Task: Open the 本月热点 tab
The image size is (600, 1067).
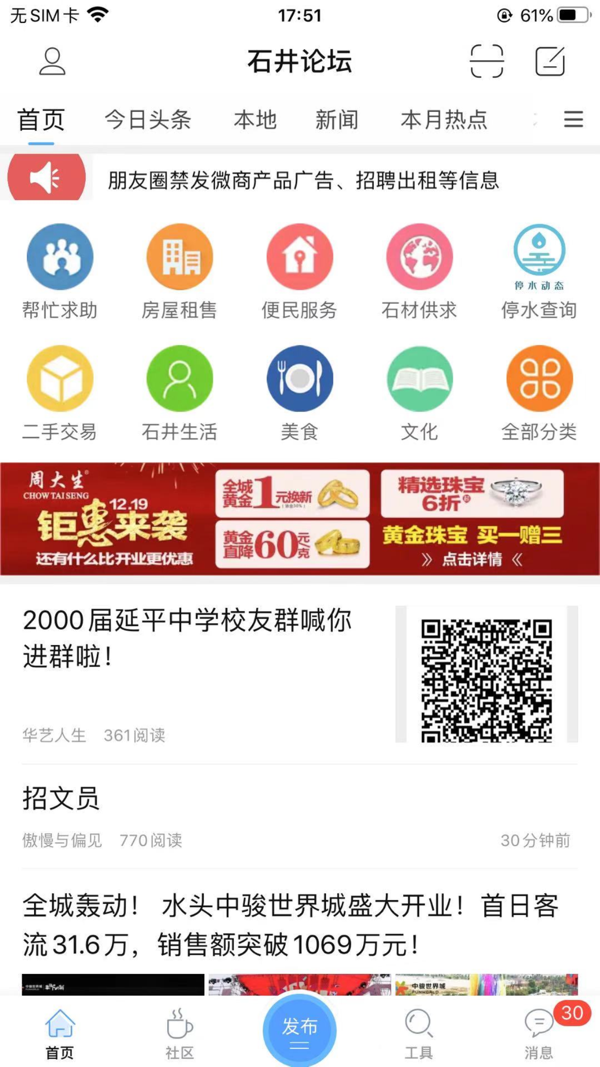Action: click(x=444, y=120)
